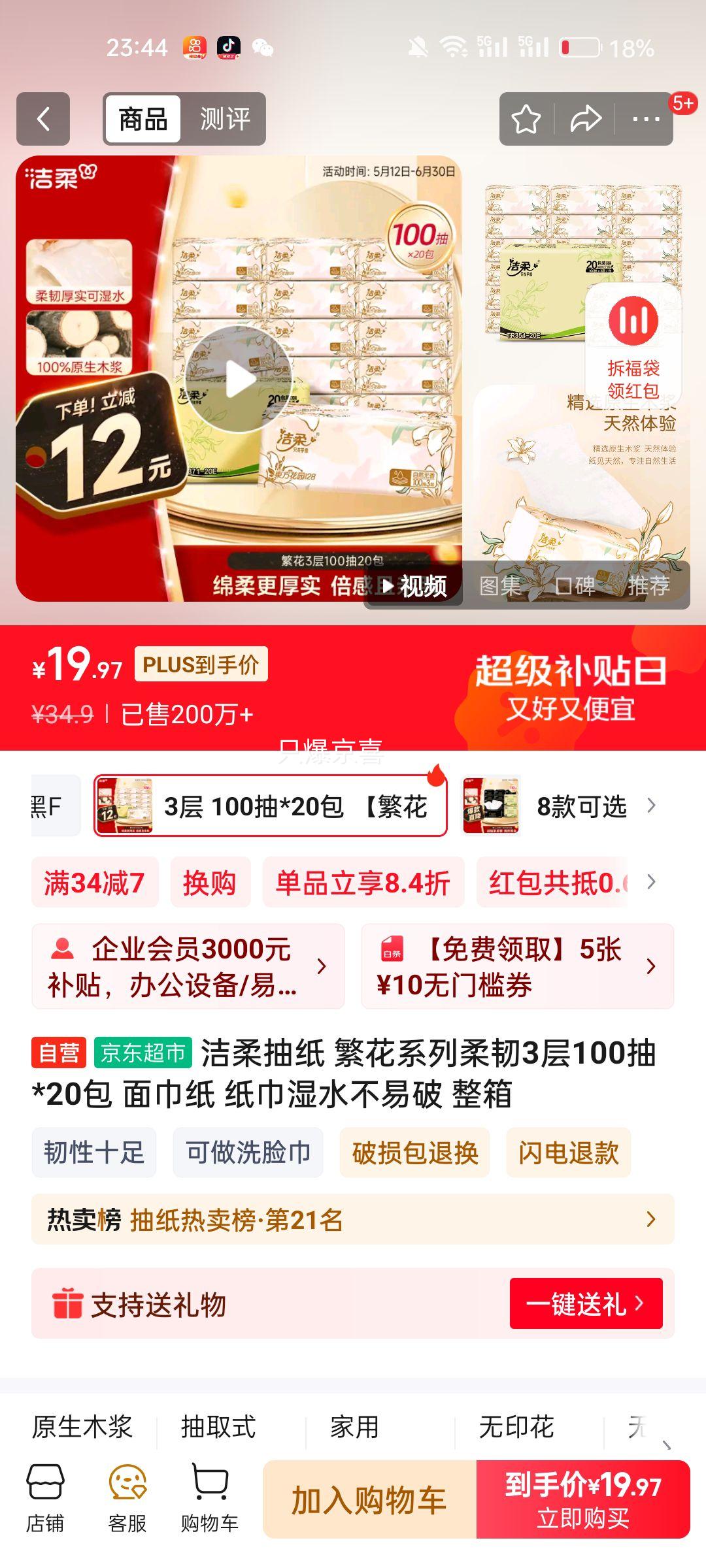706x1568 pixels.
Task: Favorite this product with the star icon
Action: click(526, 119)
